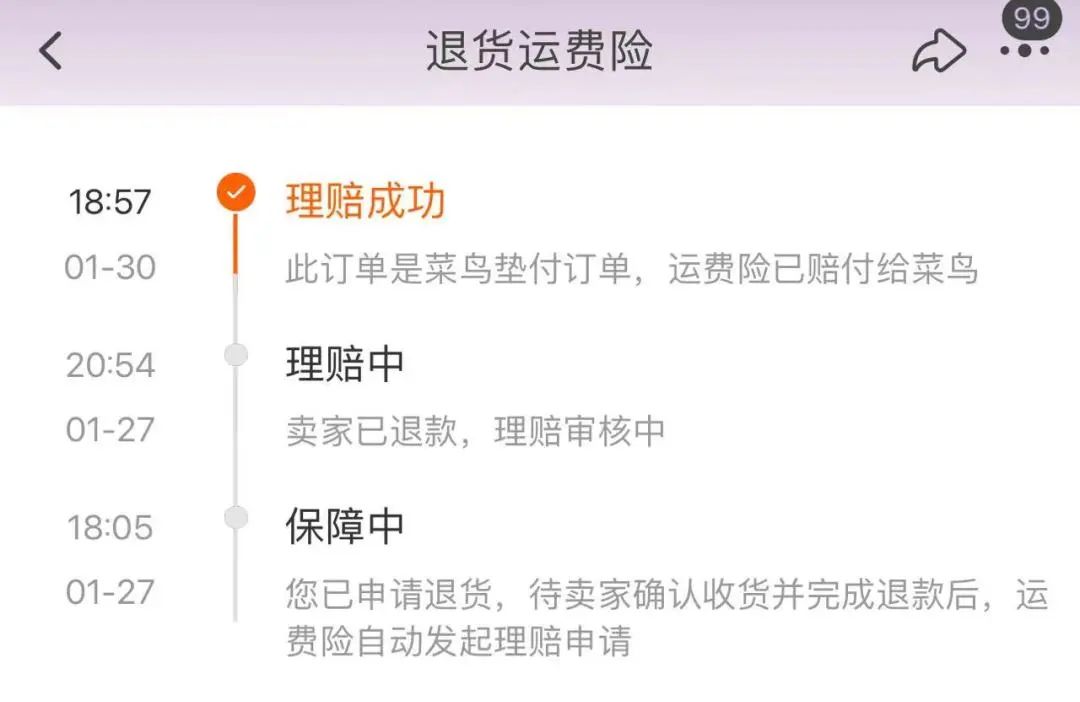
Task: Go back from the 退货运费险 page
Action: click(x=51, y=50)
